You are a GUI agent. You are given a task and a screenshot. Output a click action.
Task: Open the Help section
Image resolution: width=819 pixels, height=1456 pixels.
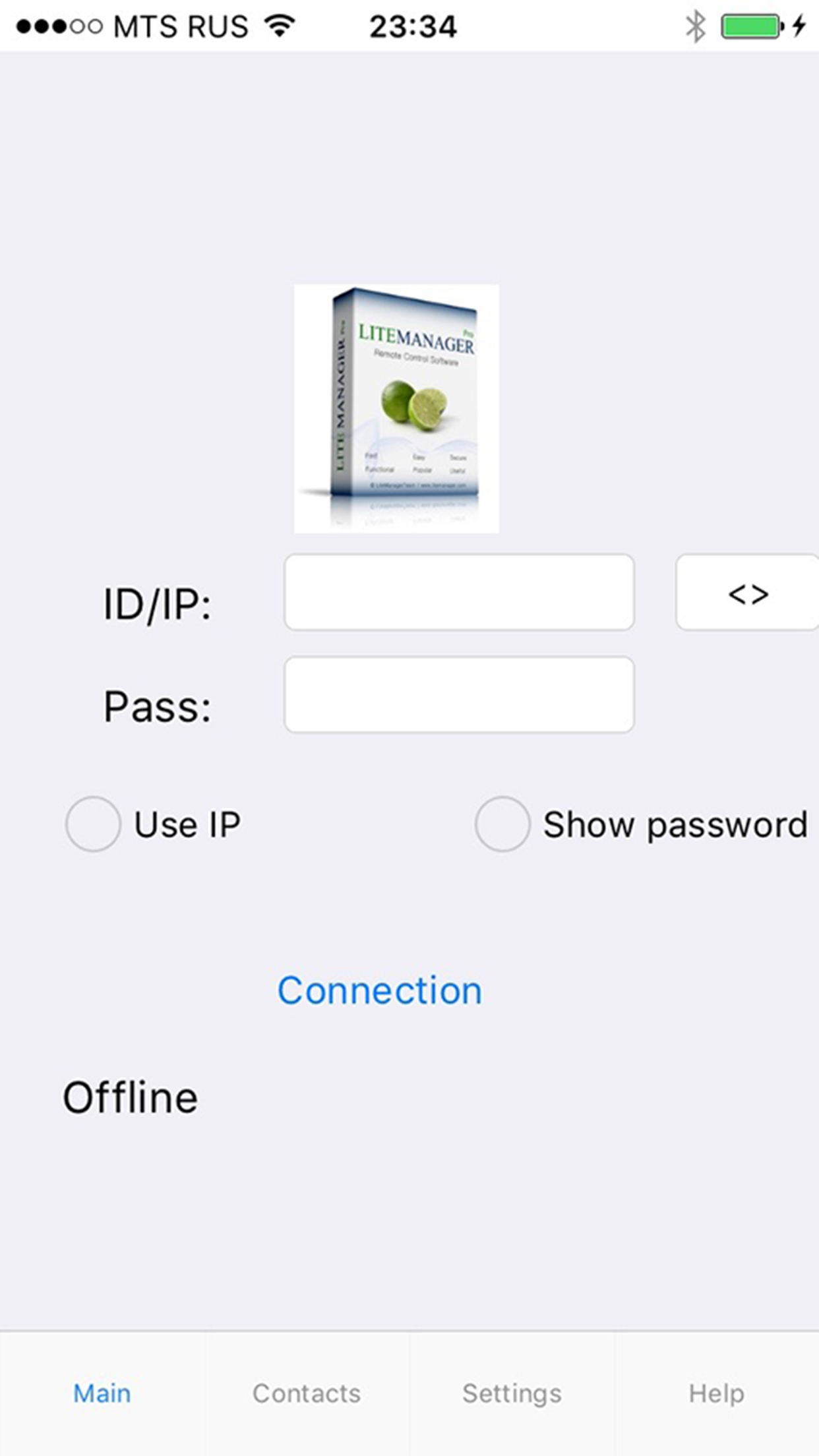pyautogui.click(x=716, y=1393)
